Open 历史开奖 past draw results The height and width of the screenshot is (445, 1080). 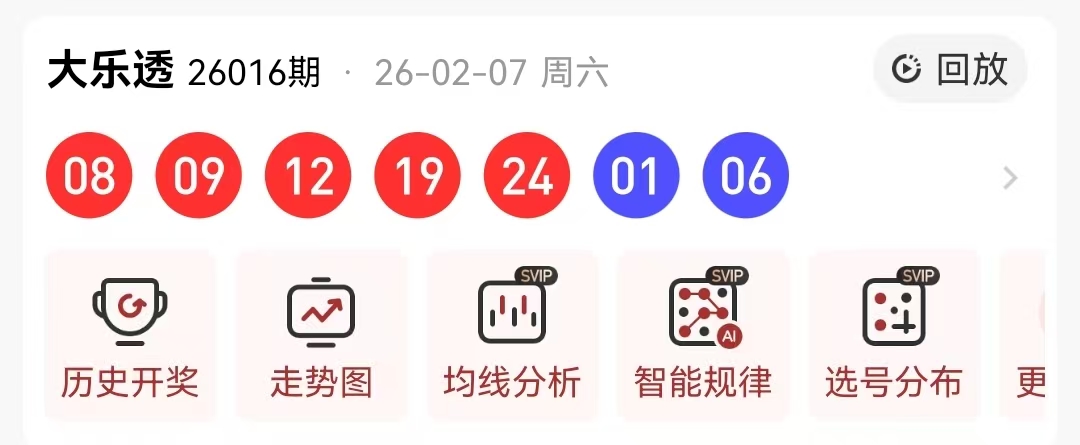coord(130,337)
